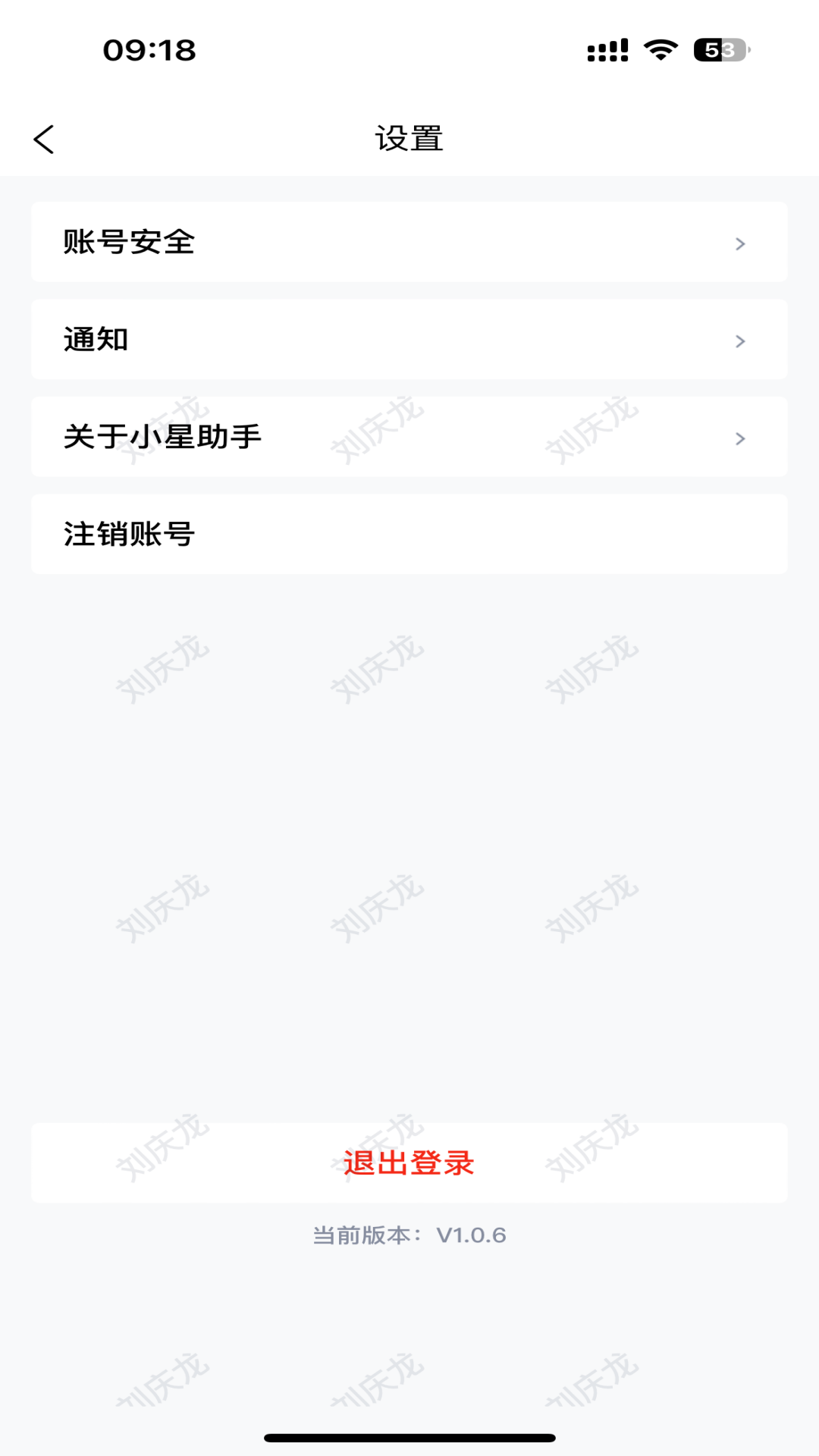Screen dimensions: 819x1456
Task: Open 账号安全 settings
Action: pos(409,242)
